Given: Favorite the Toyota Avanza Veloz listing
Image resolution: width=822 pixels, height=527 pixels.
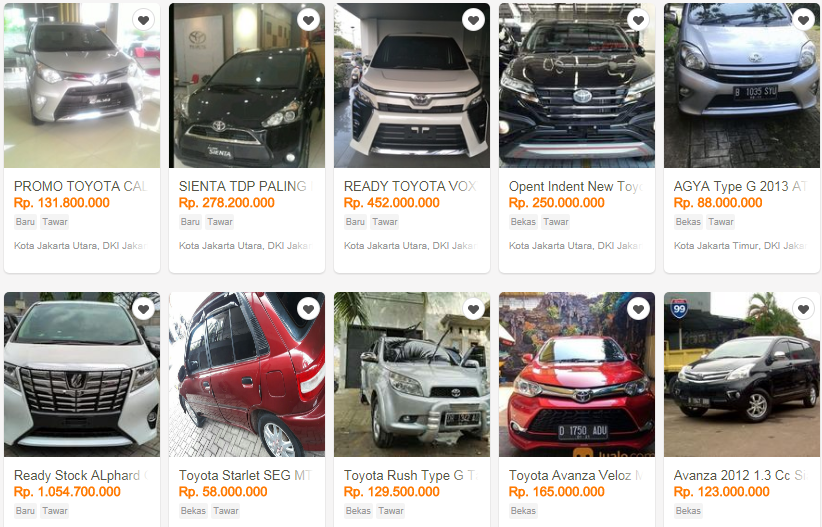Looking at the screenshot, I should coord(638,309).
